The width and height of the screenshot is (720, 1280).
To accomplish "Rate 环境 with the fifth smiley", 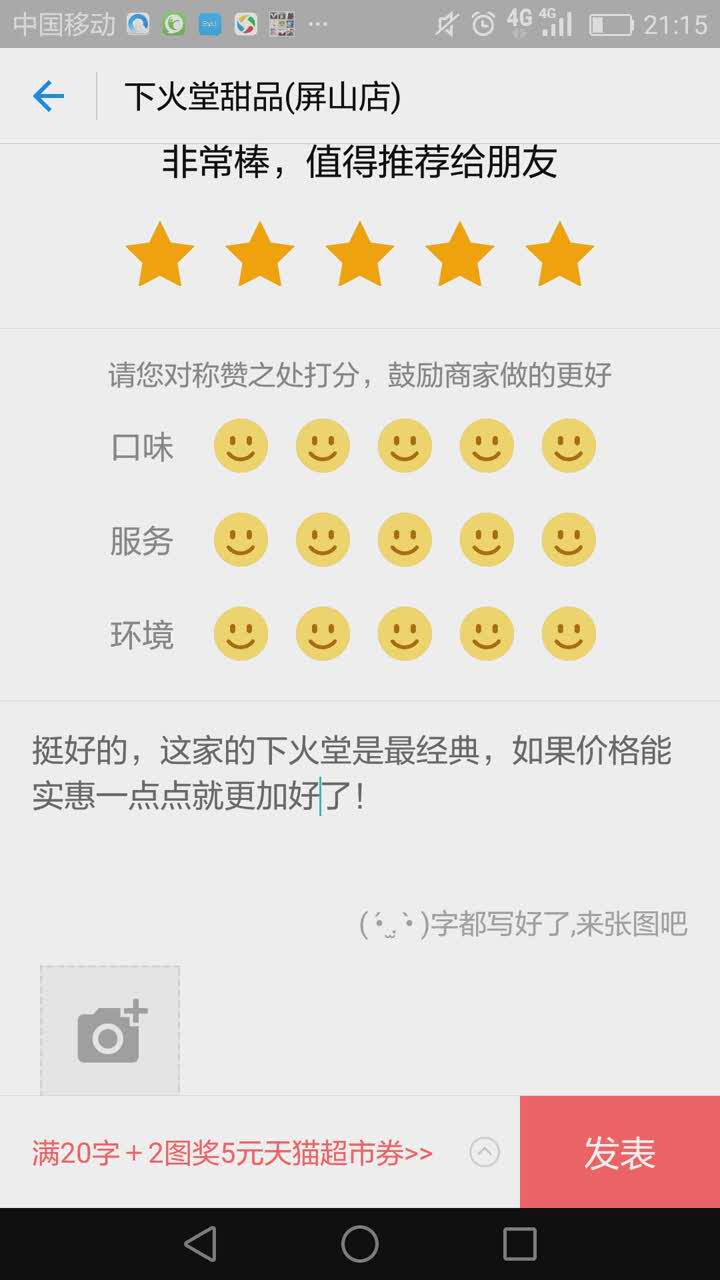I will (569, 634).
